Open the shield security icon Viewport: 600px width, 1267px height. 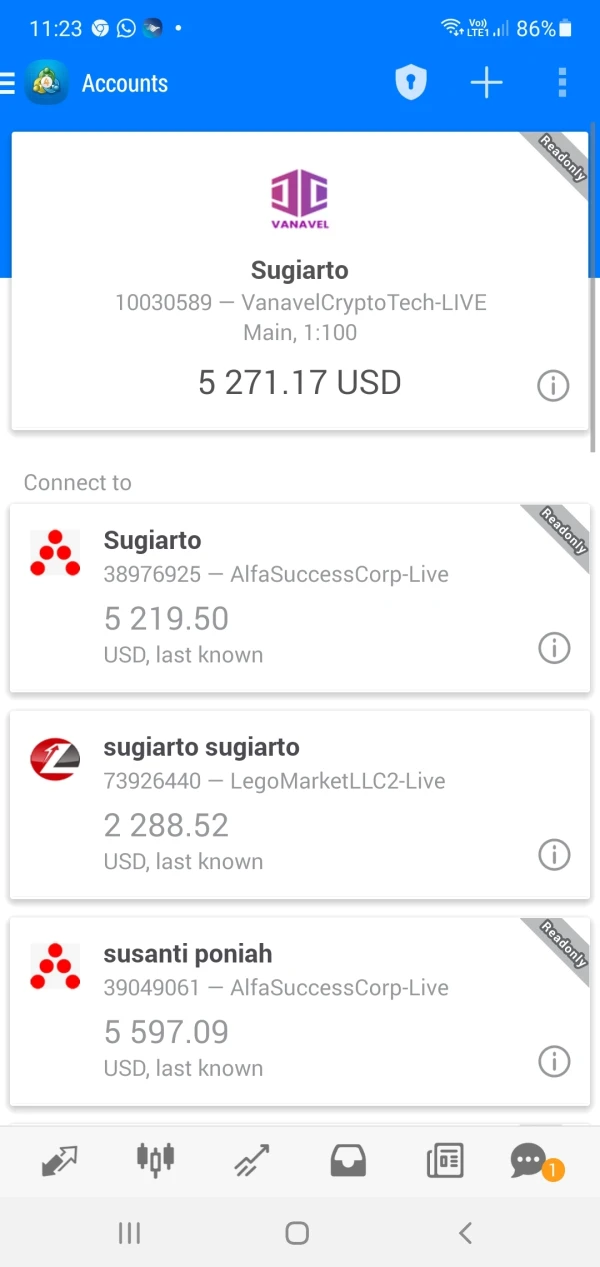click(410, 83)
